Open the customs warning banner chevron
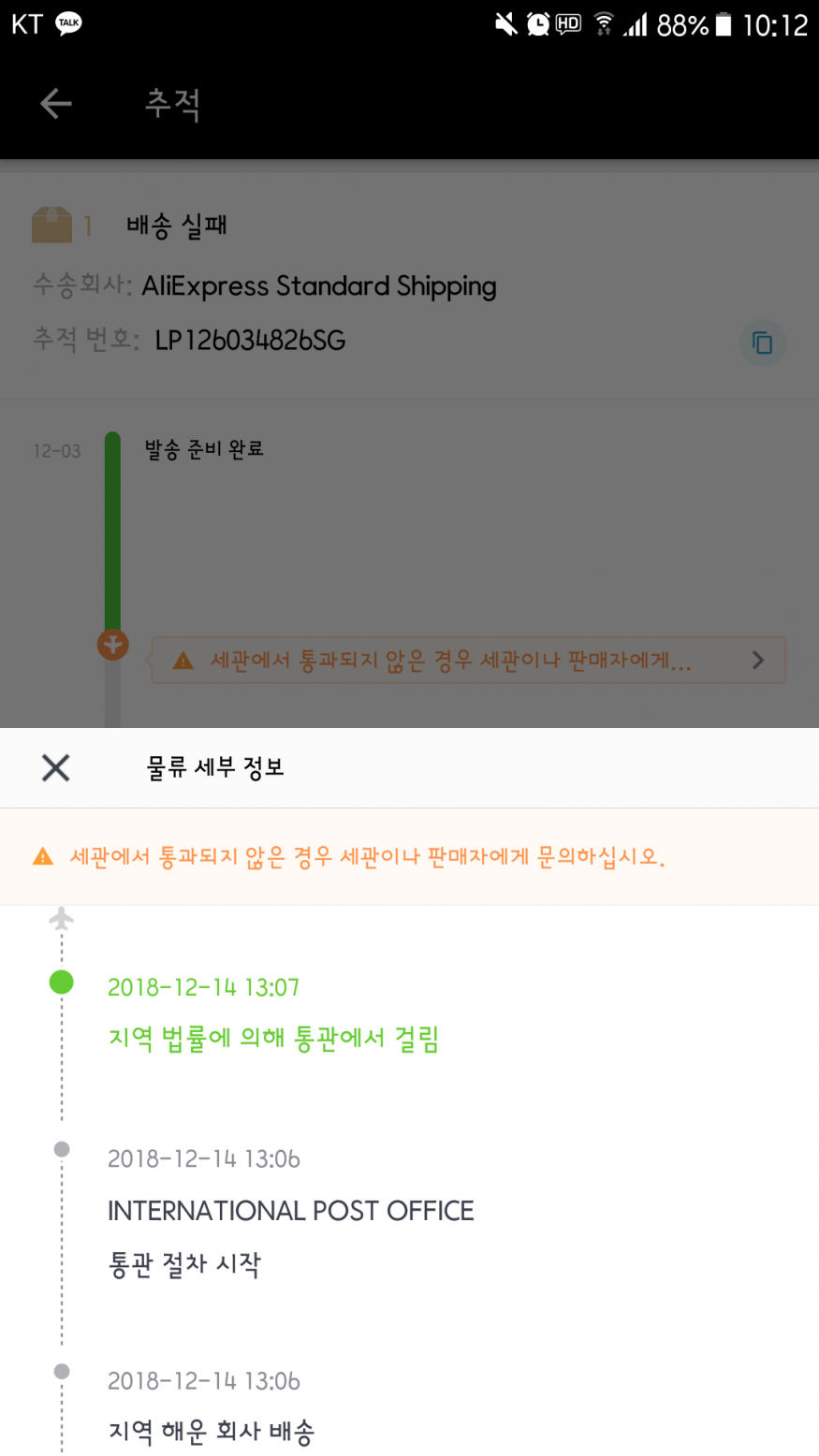This screenshot has width=819, height=1456. [x=758, y=661]
